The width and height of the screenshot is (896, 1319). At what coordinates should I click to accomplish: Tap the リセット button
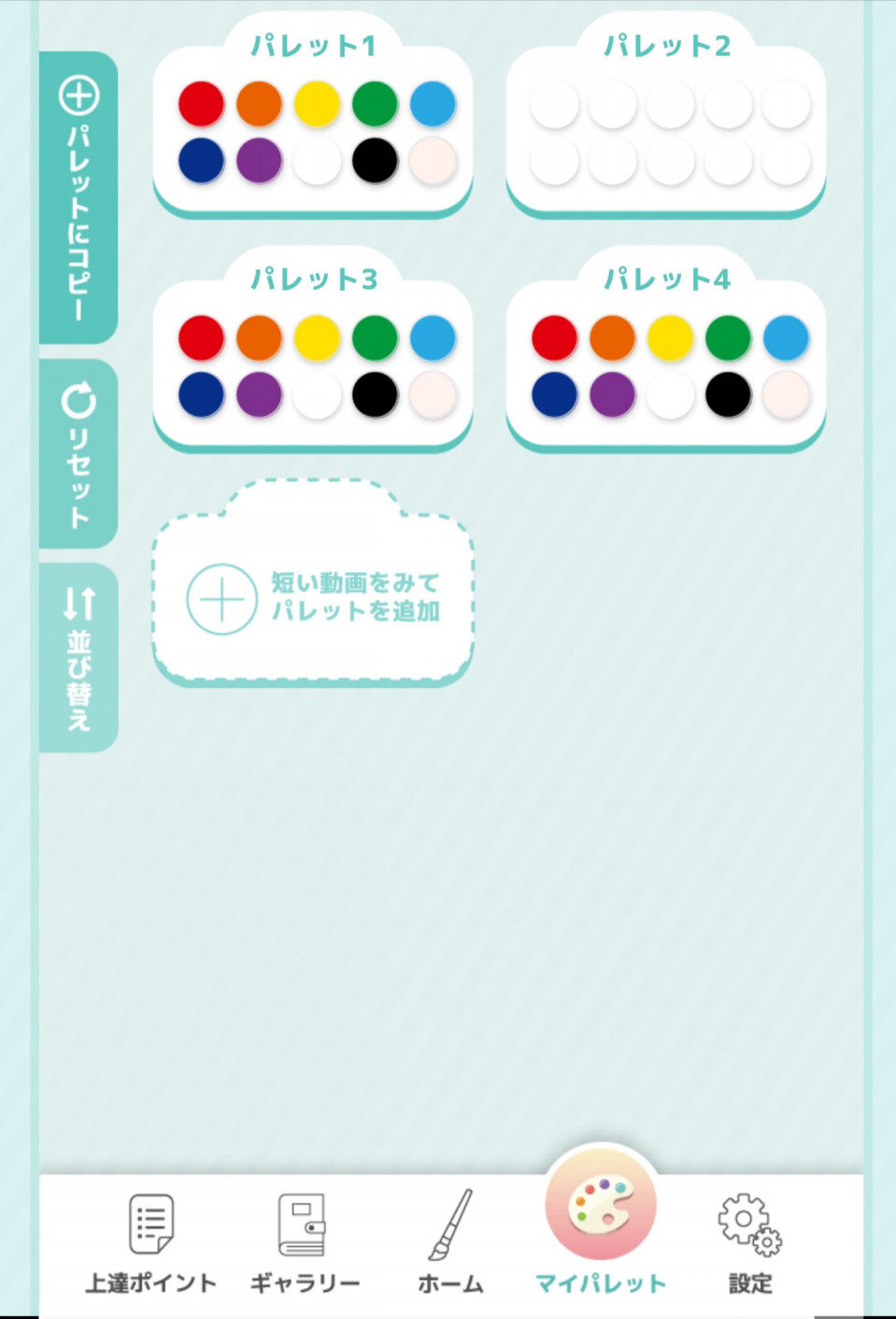tap(78, 454)
